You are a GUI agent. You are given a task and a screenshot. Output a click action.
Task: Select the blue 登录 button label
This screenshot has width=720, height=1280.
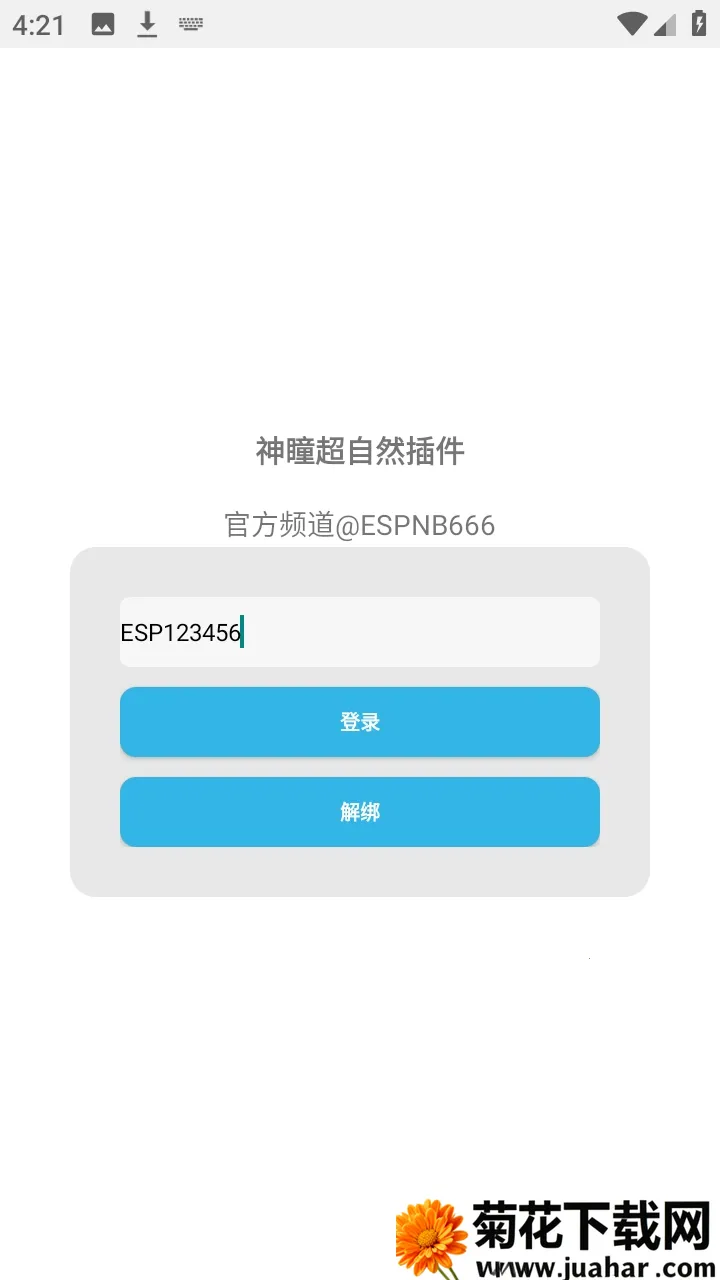360,721
